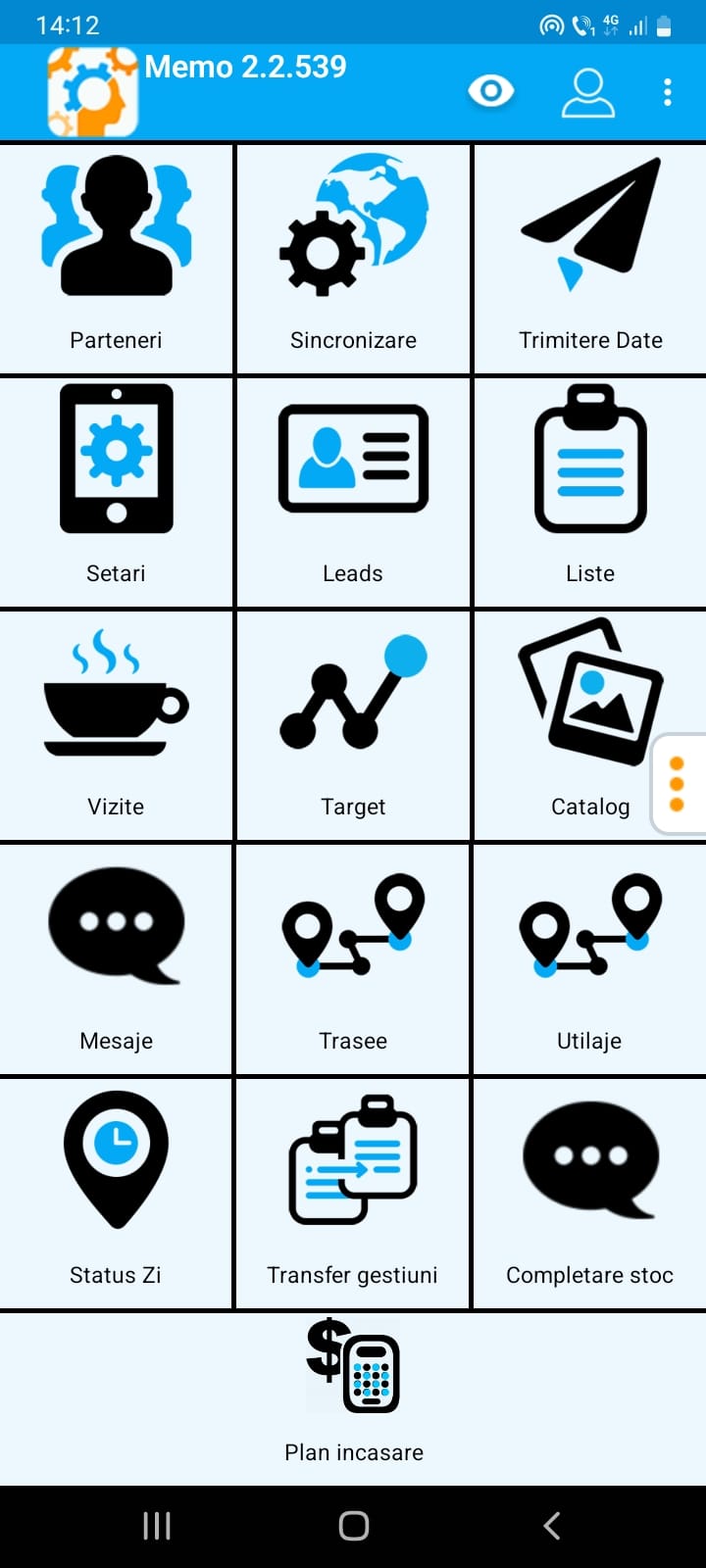View the Liste tile

coord(590,492)
